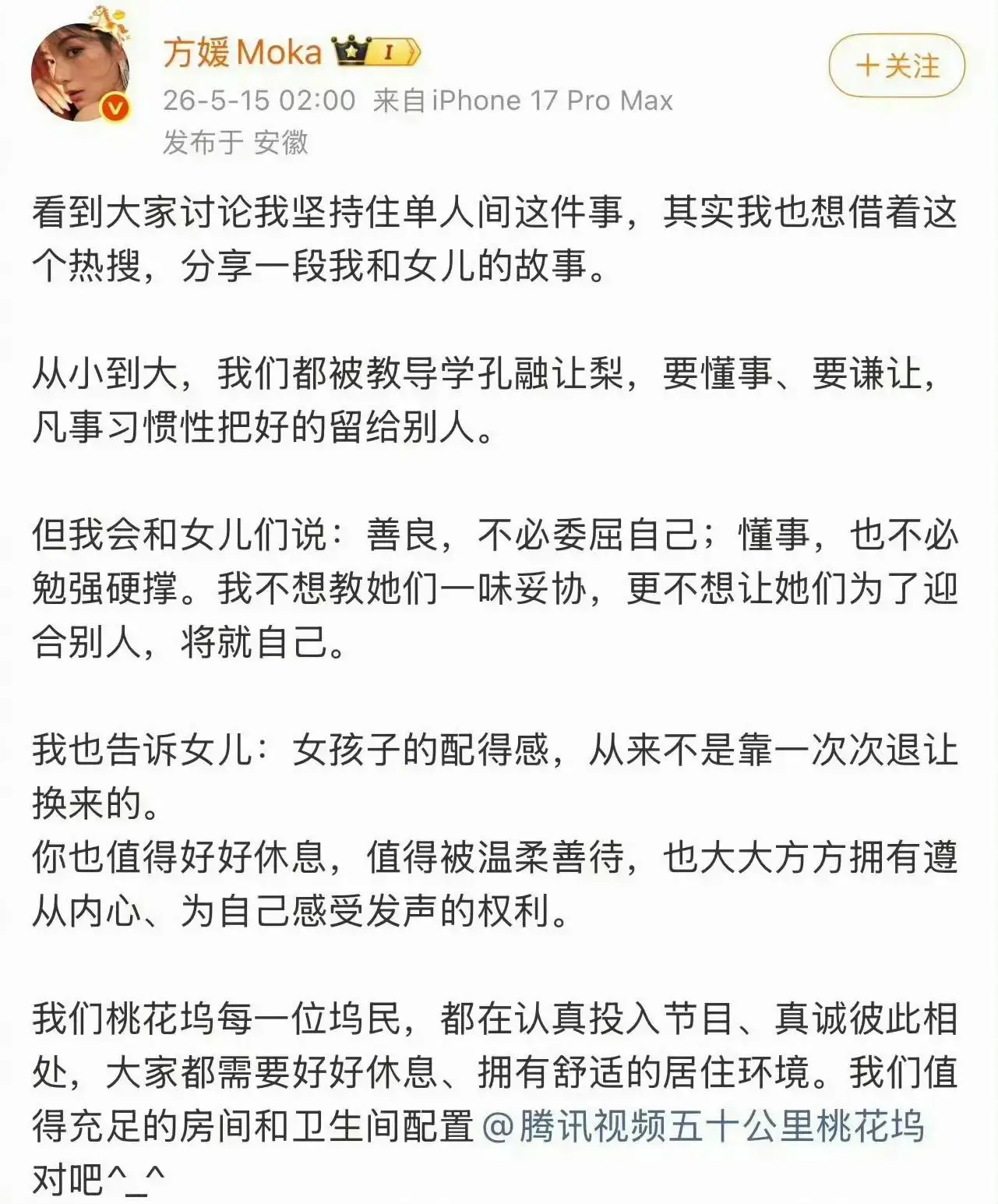Open 方媛Moka's profile avatar

[80, 72]
